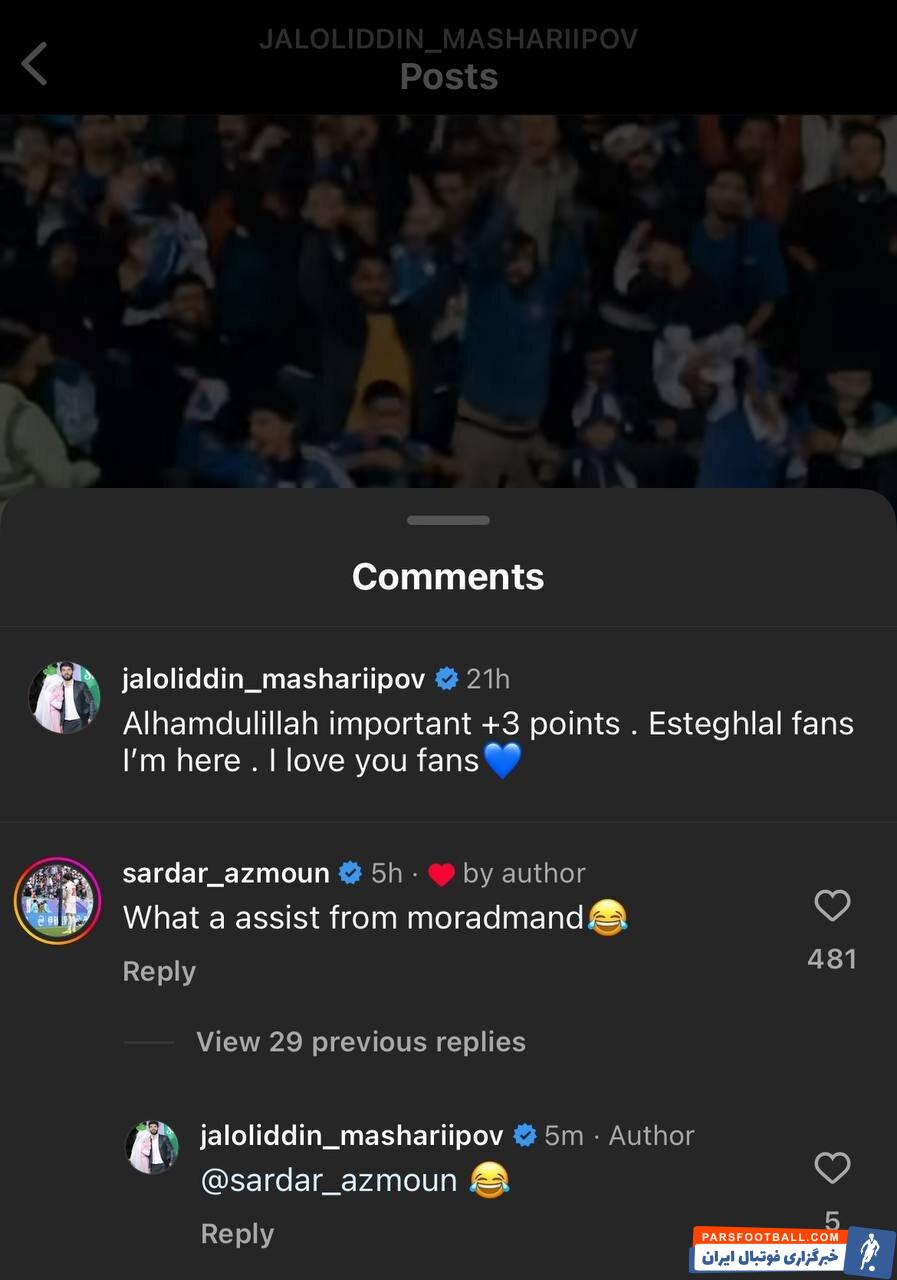This screenshot has height=1280, width=897.
Task: Tap the @sardar_azmoun mention link
Action: 329,1180
